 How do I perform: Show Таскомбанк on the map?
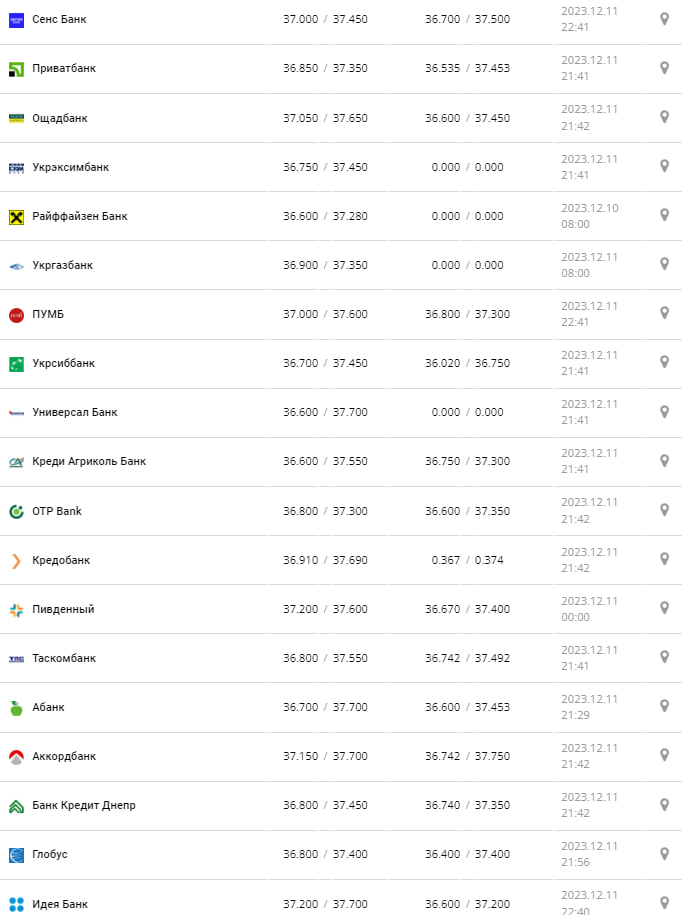pyautogui.click(x=664, y=657)
